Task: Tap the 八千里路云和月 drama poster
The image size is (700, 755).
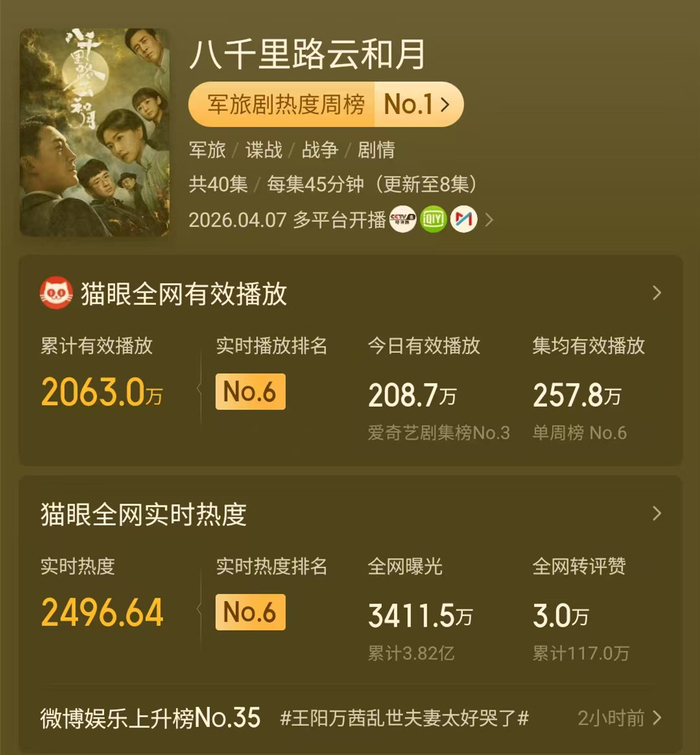Action: tap(95, 132)
